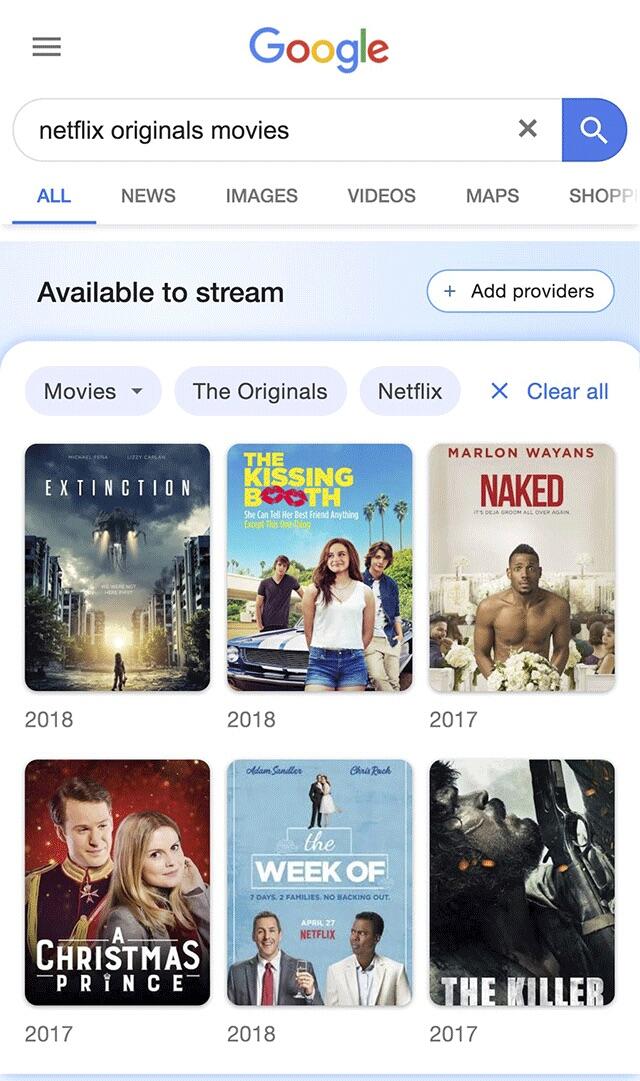Switch to the Maps tab

tap(492, 196)
